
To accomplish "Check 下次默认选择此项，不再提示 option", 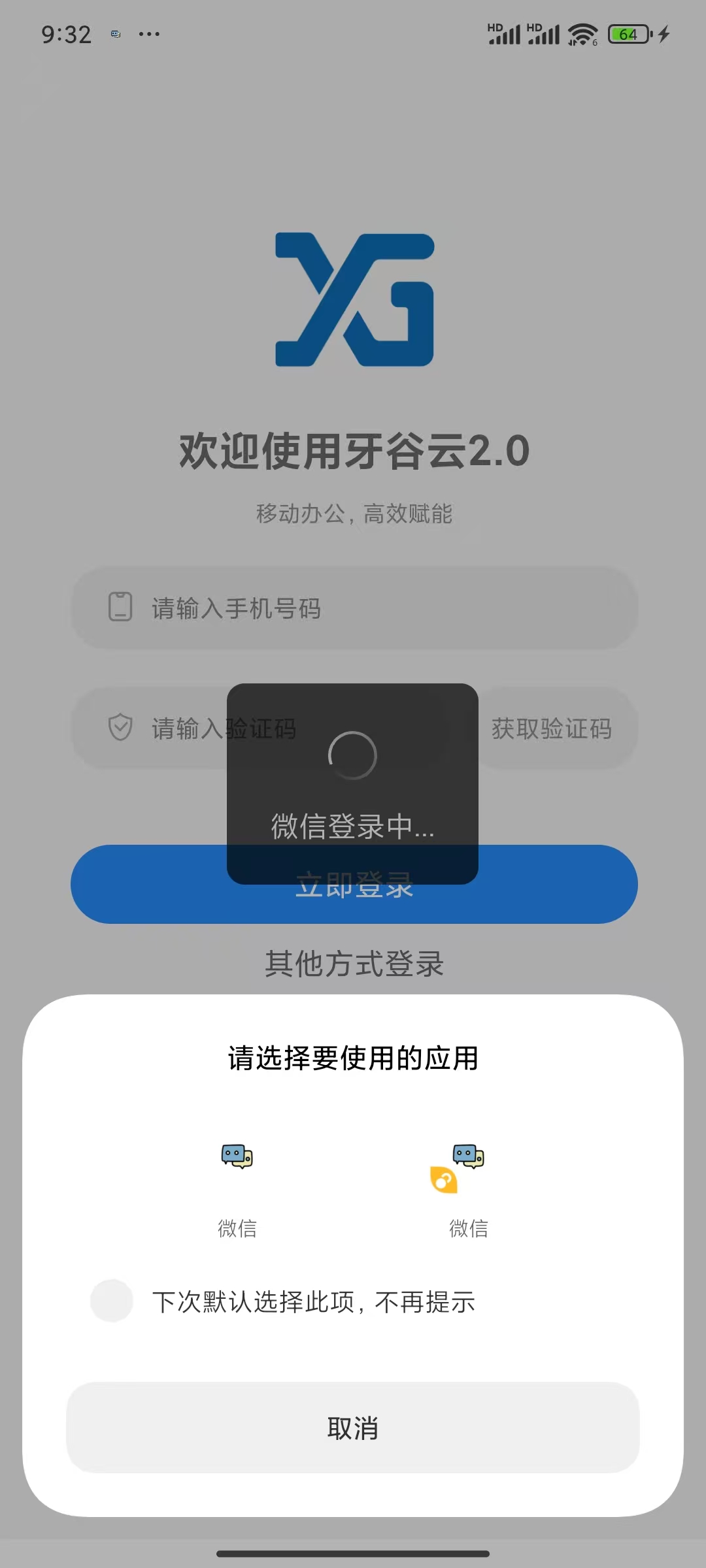I will pos(112,1301).
